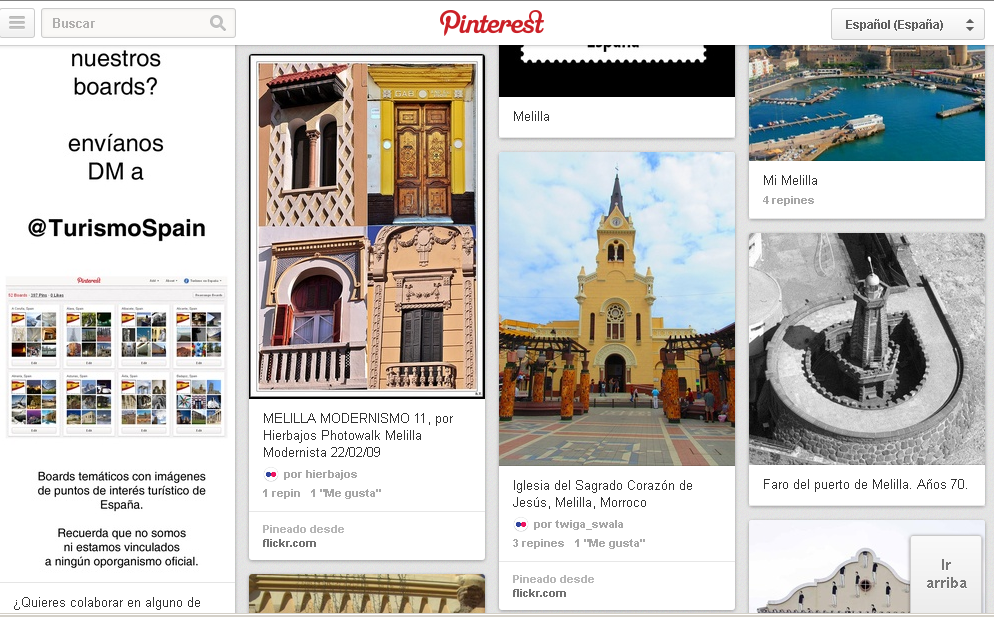Open the Iglesia del Sagrado Corazón pin
The image size is (994, 617).
tap(616, 308)
